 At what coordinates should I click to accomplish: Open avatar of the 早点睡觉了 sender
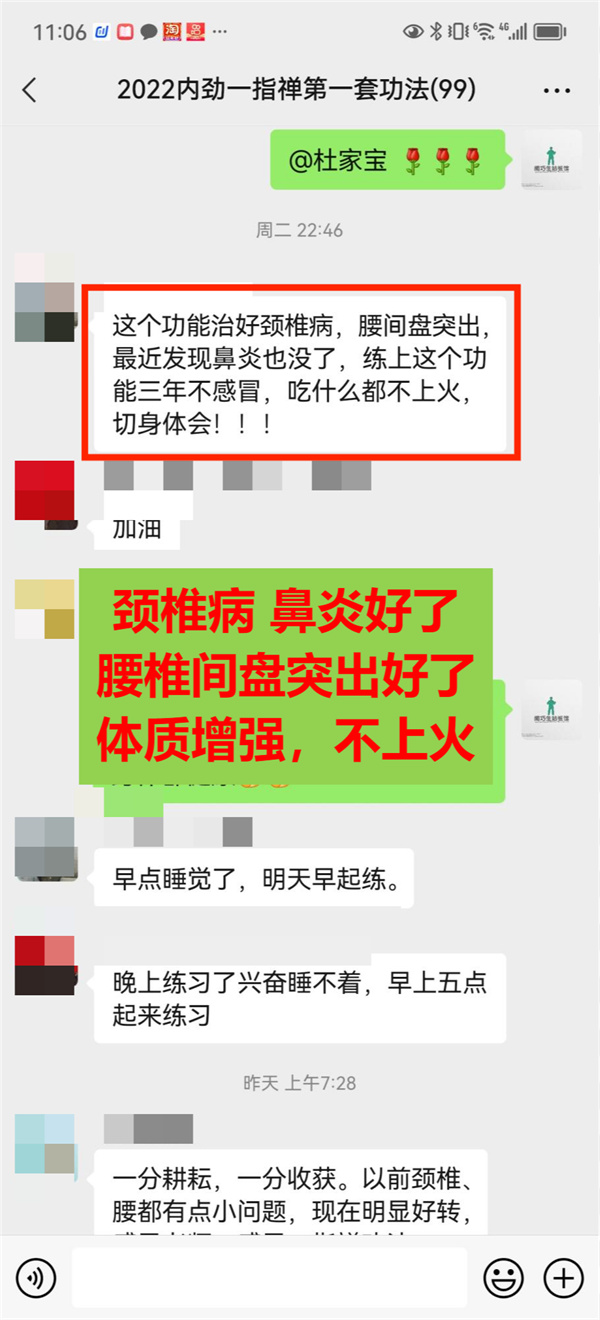[44, 848]
